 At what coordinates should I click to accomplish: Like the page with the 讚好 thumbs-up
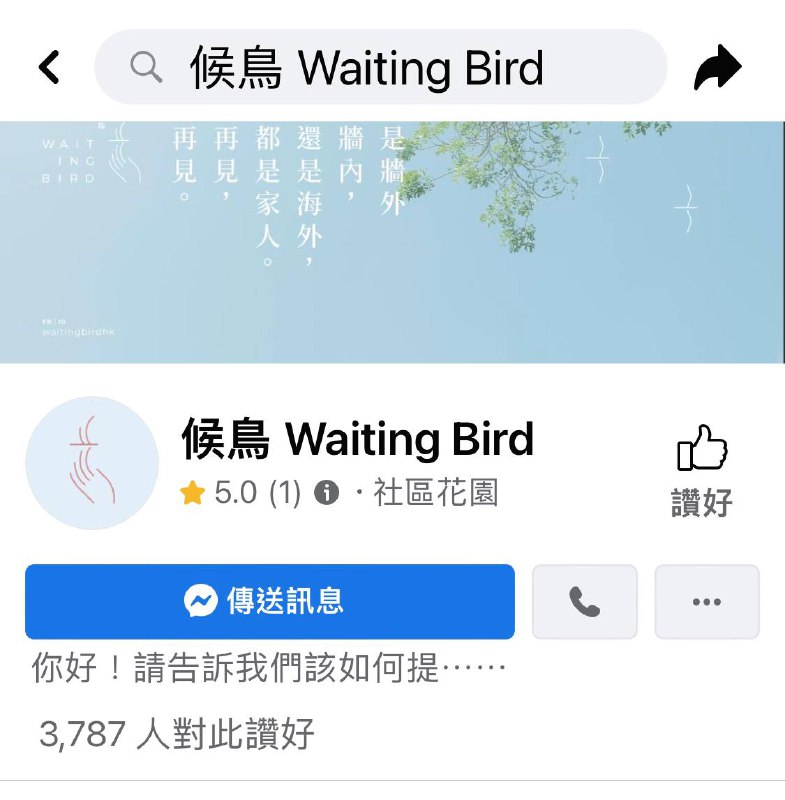(x=702, y=470)
